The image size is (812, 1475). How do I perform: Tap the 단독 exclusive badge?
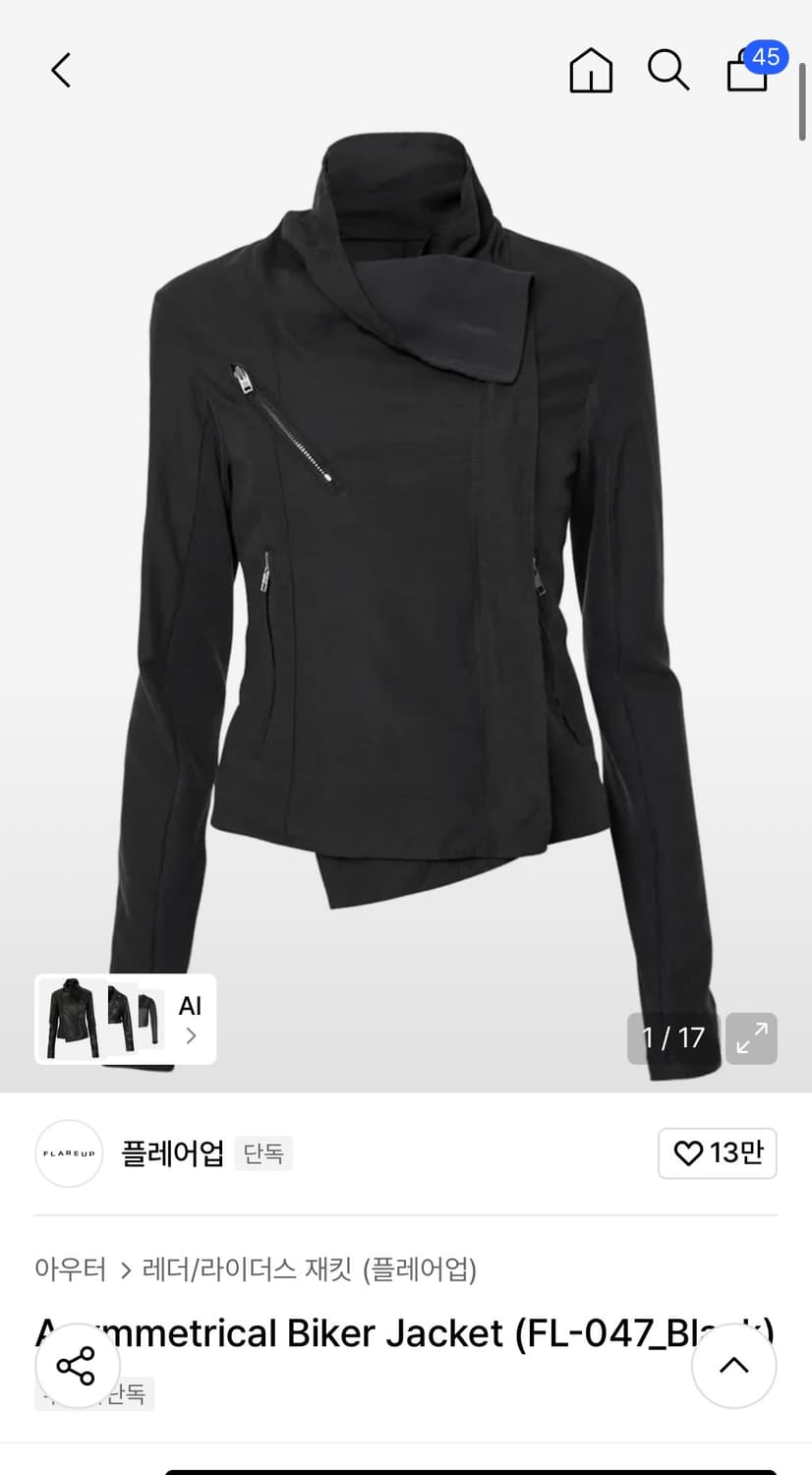coord(262,1152)
